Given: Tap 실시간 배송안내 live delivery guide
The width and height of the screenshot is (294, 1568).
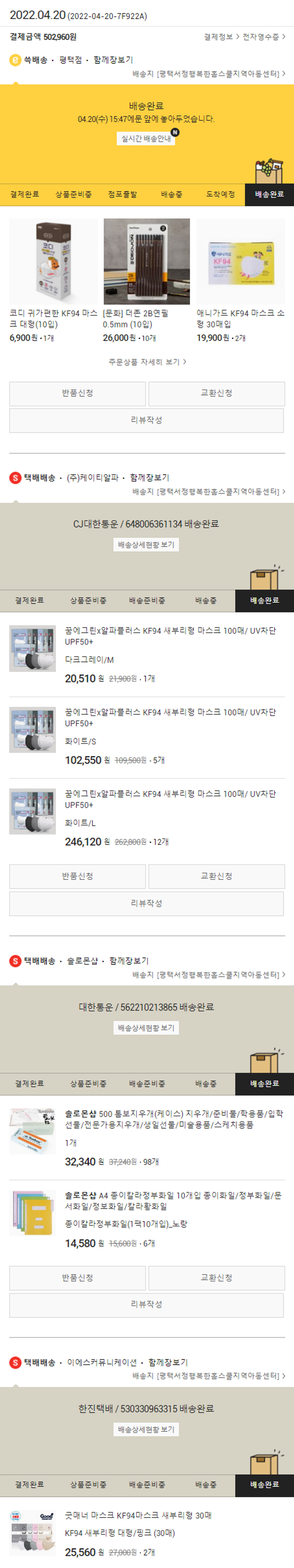Looking at the screenshot, I should [146, 139].
